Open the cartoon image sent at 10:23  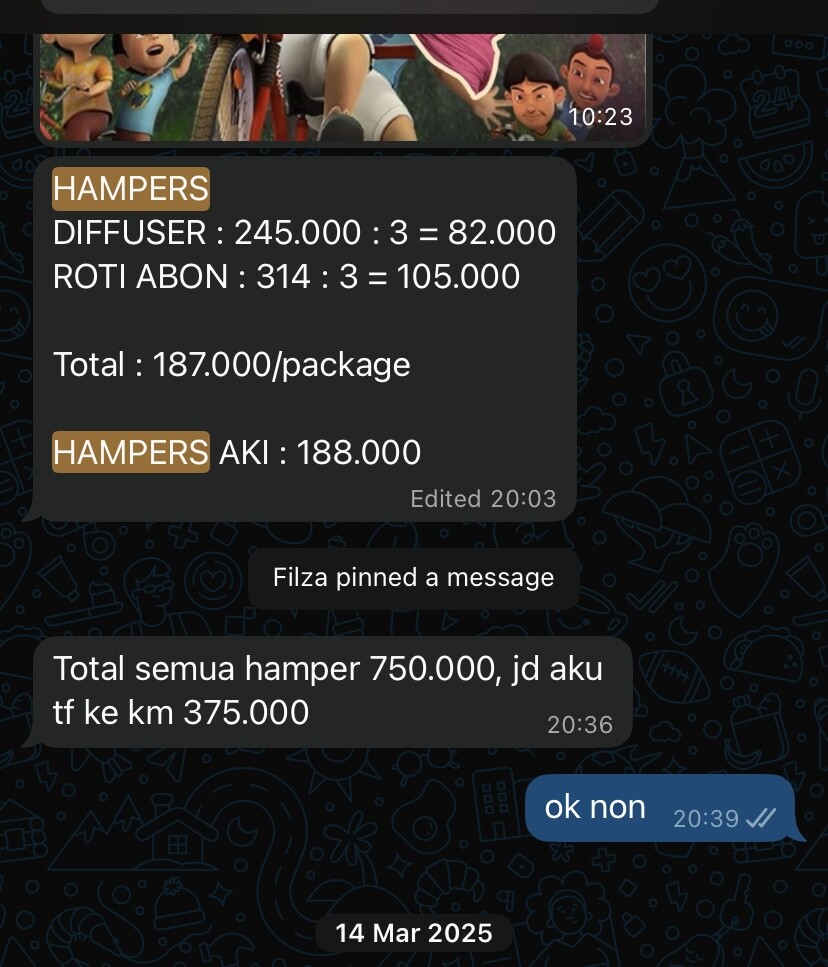(340, 88)
